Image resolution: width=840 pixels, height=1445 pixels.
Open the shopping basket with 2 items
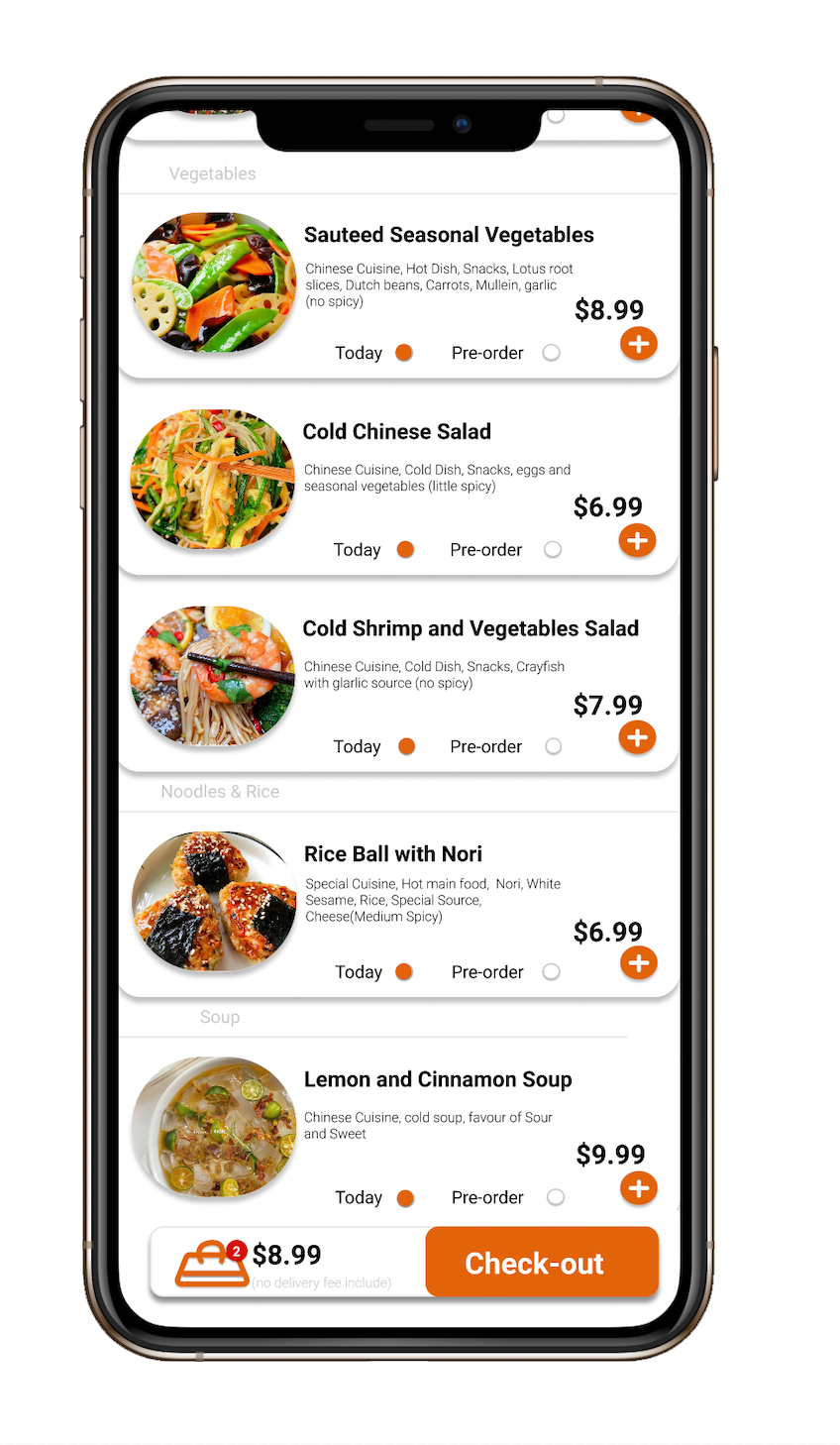click(x=211, y=1265)
